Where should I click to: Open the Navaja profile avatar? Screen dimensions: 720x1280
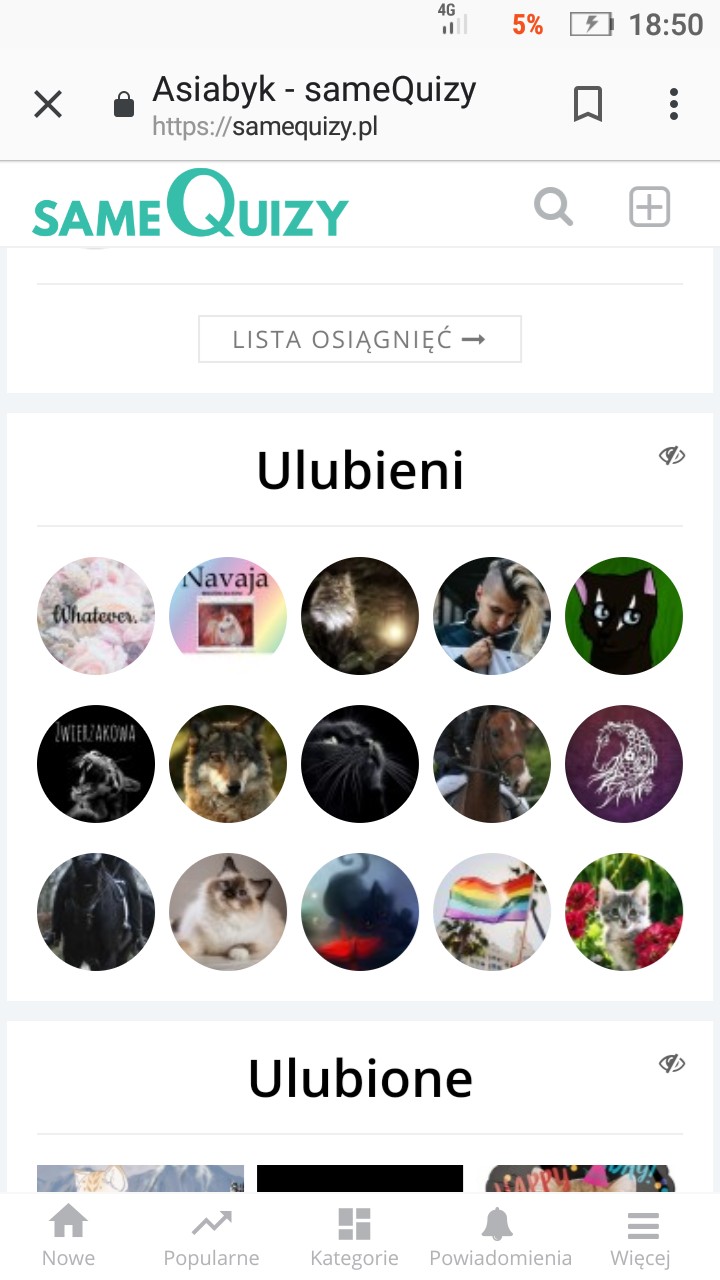228,616
